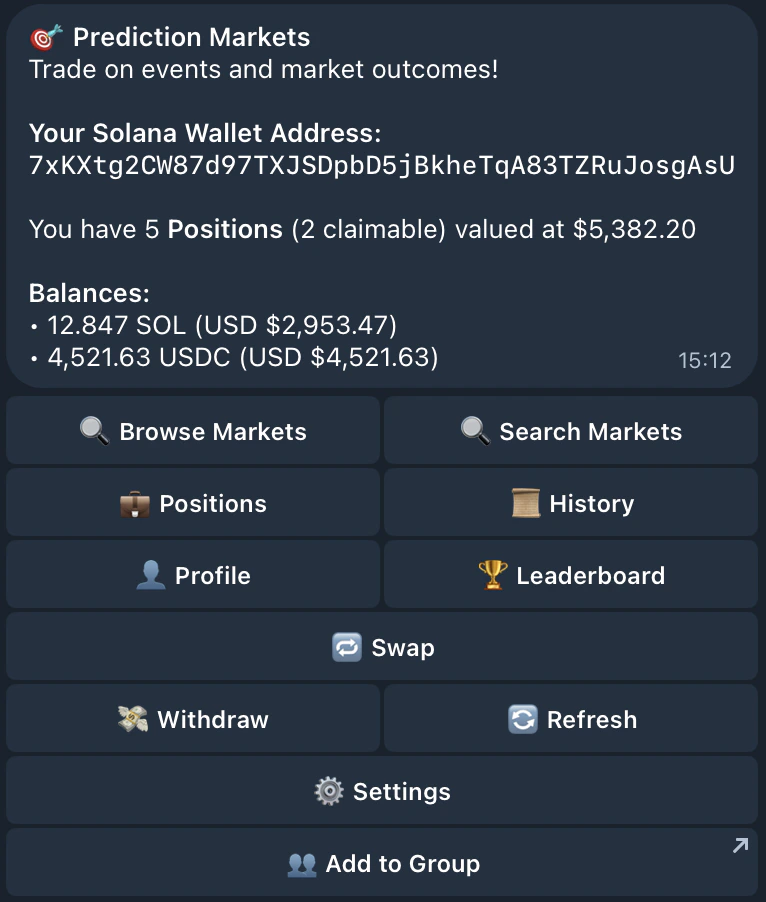Click the scroll icon for History
The height and width of the screenshot is (902, 766).
tap(527, 503)
